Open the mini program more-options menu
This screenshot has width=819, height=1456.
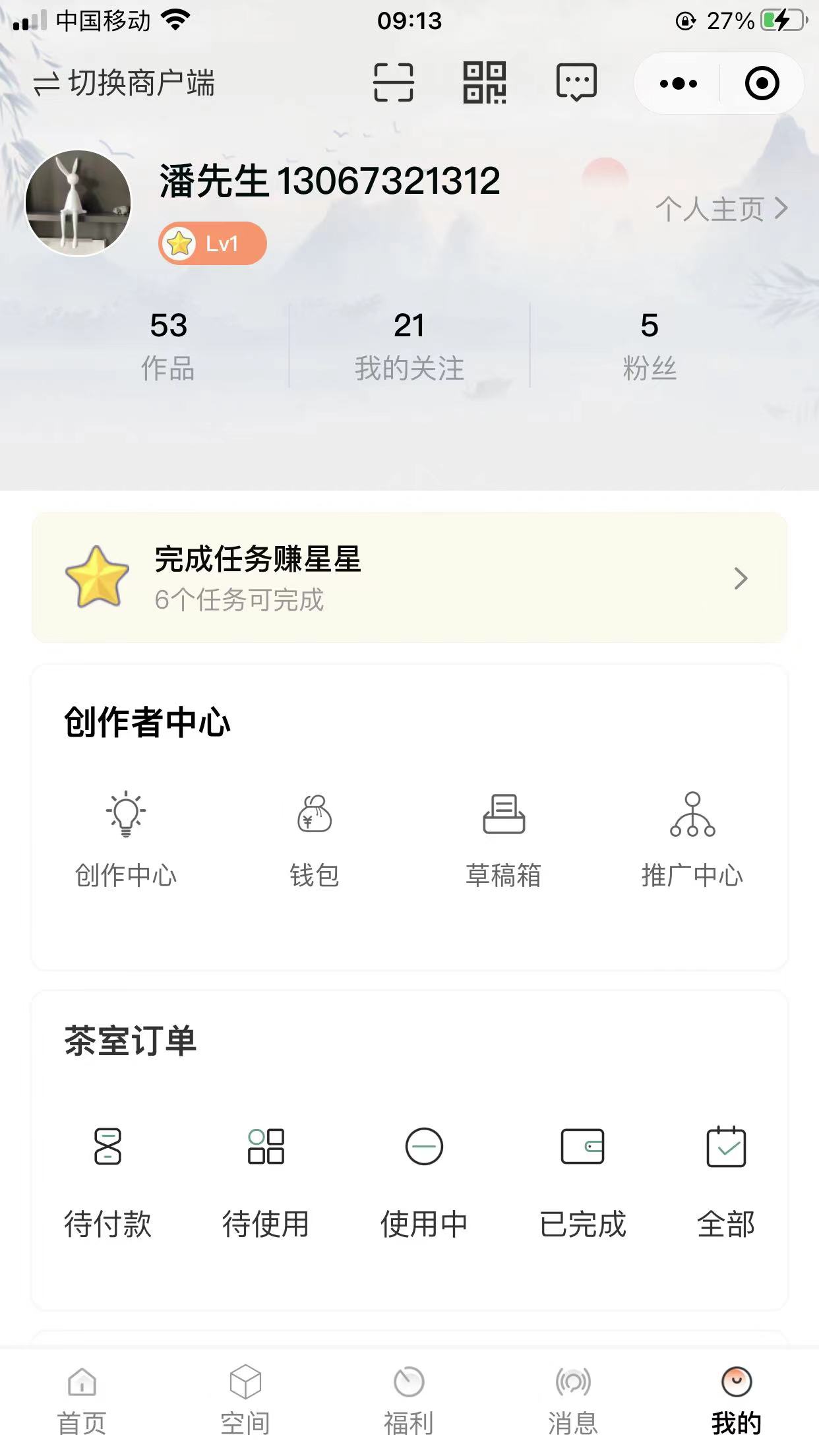tap(678, 84)
